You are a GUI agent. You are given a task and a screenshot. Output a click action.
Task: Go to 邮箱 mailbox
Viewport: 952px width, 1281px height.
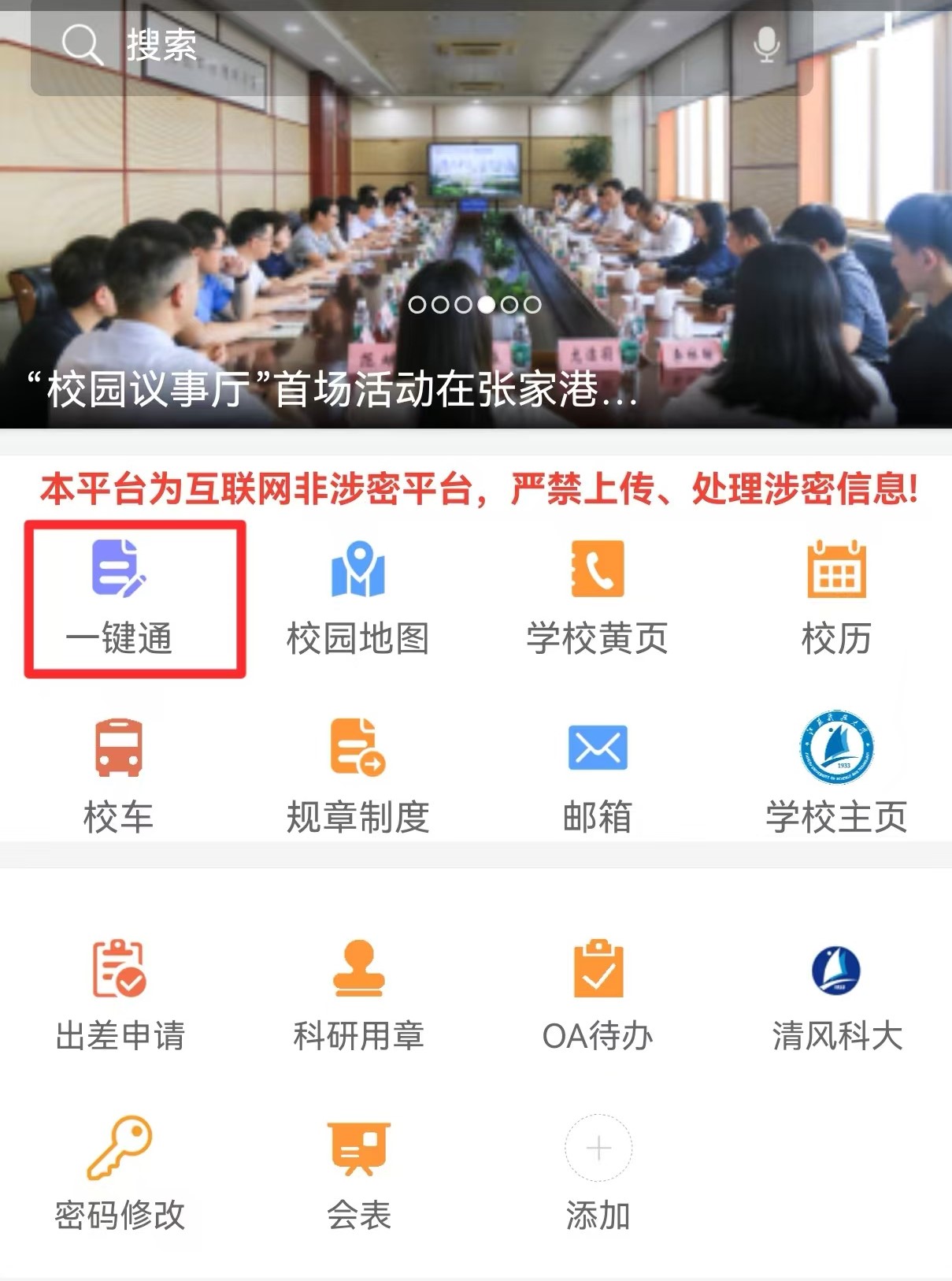pyautogui.click(x=598, y=776)
